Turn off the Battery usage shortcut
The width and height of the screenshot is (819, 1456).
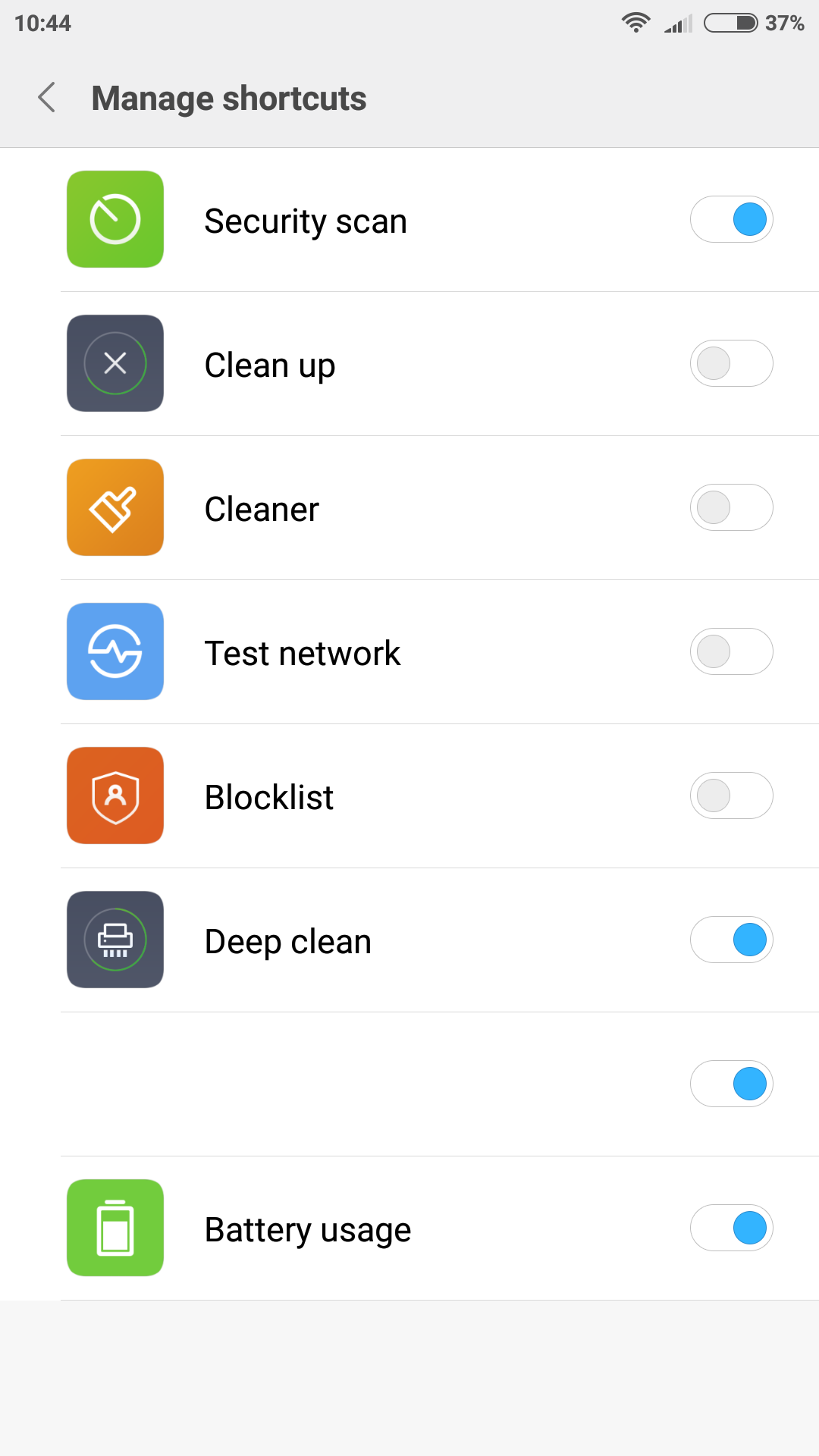click(x=731, y=1228)
